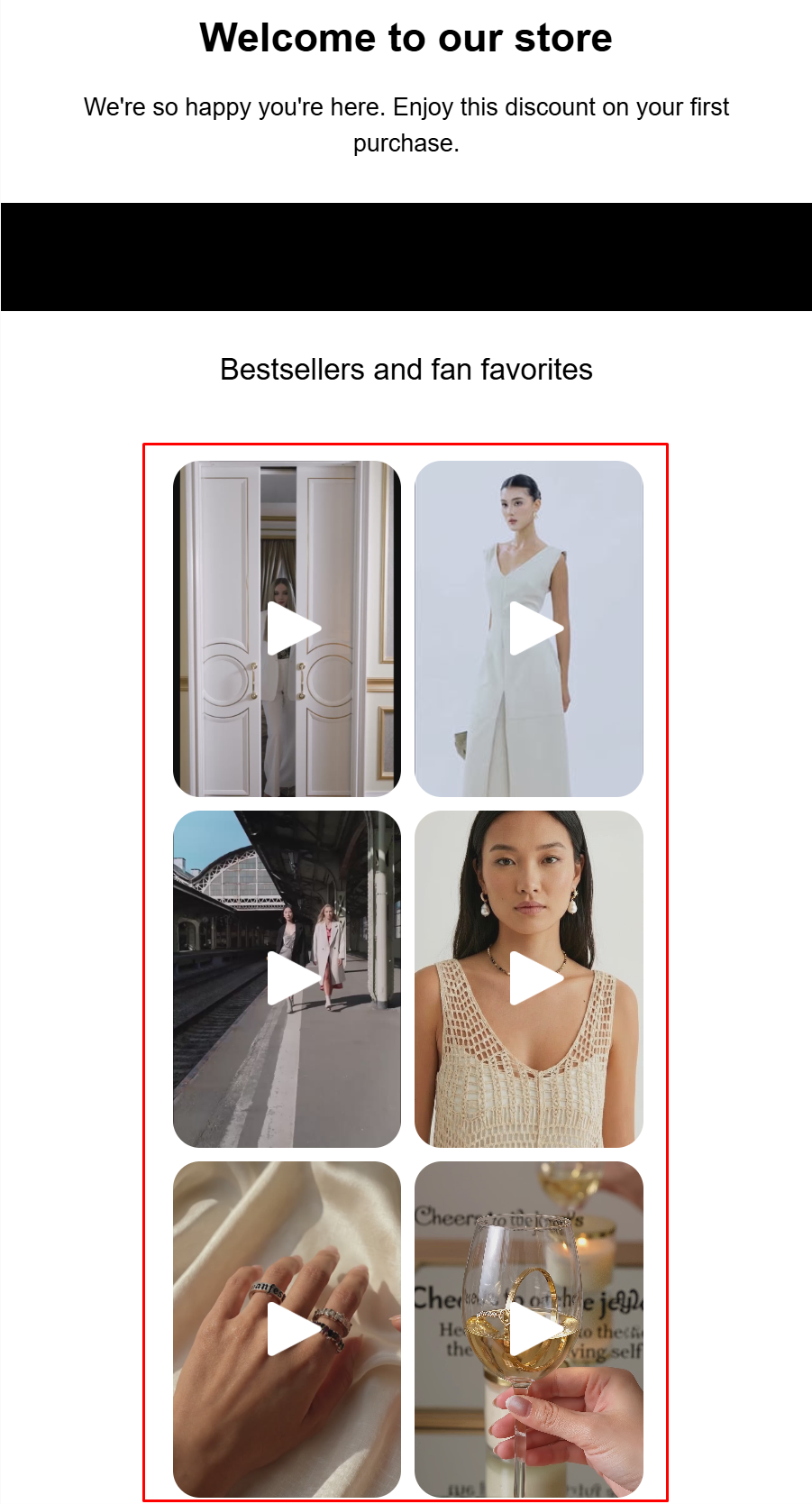The image size is (812, 1504).
Task: Play the wine glass cheers video
Action: (x=534, y=1329)
